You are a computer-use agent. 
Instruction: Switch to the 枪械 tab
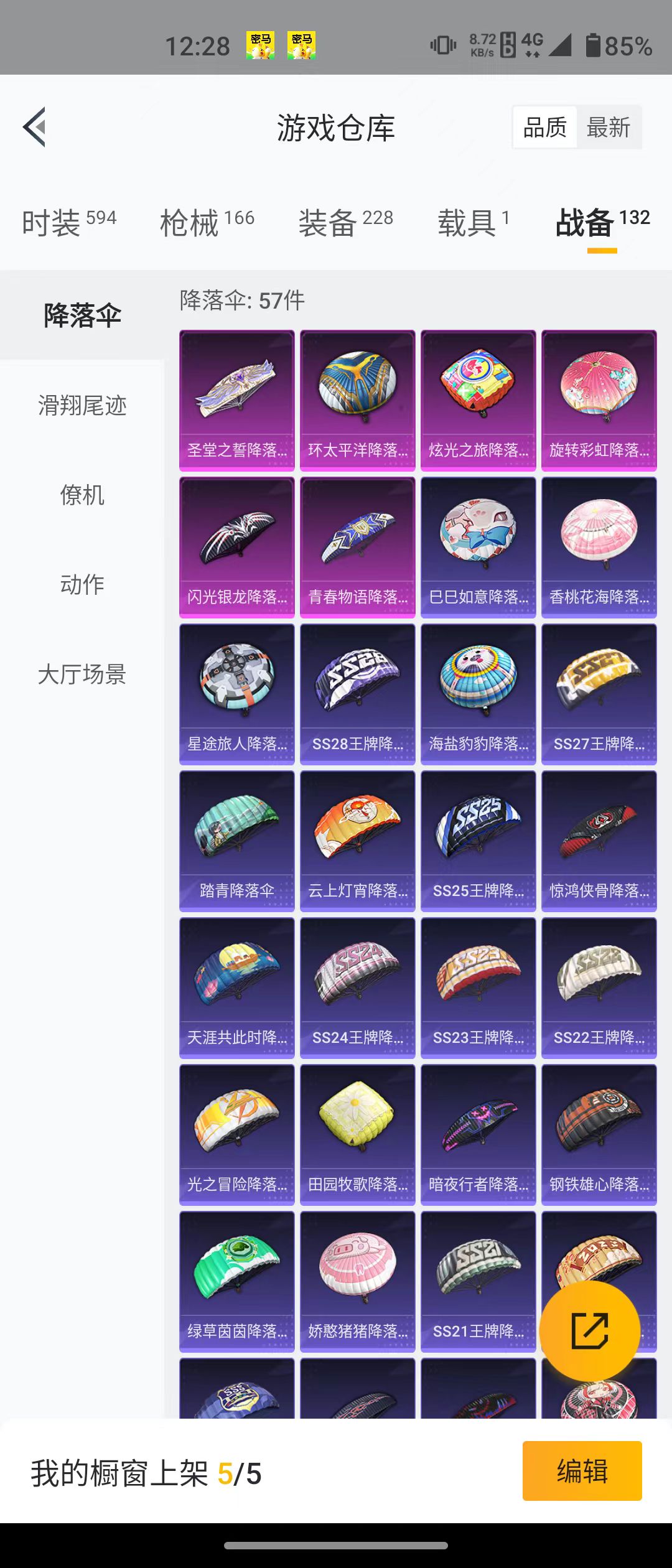tap(207, 222)
